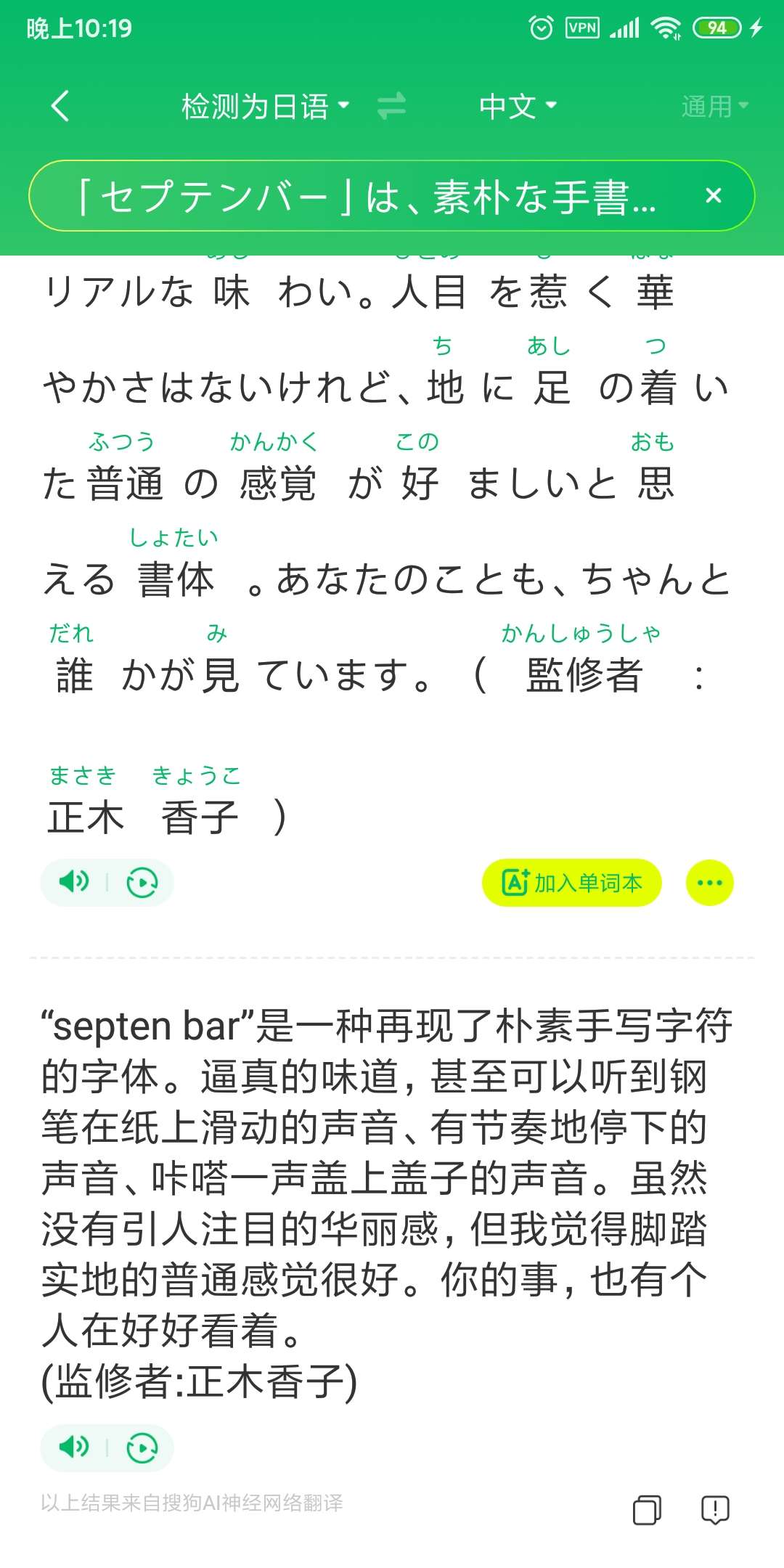Open the 通用 domain dropdown

point(714,107)
